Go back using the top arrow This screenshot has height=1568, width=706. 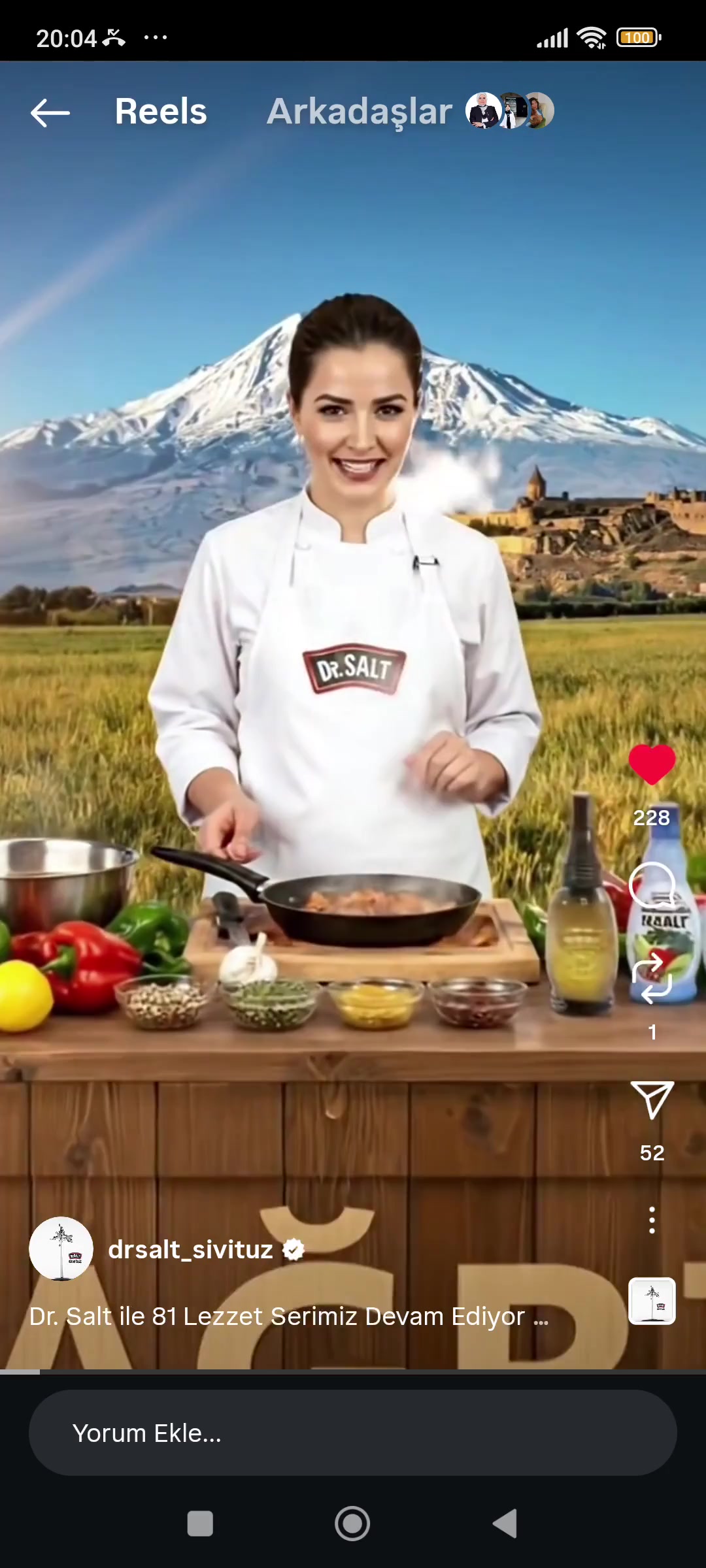point(50,112)
